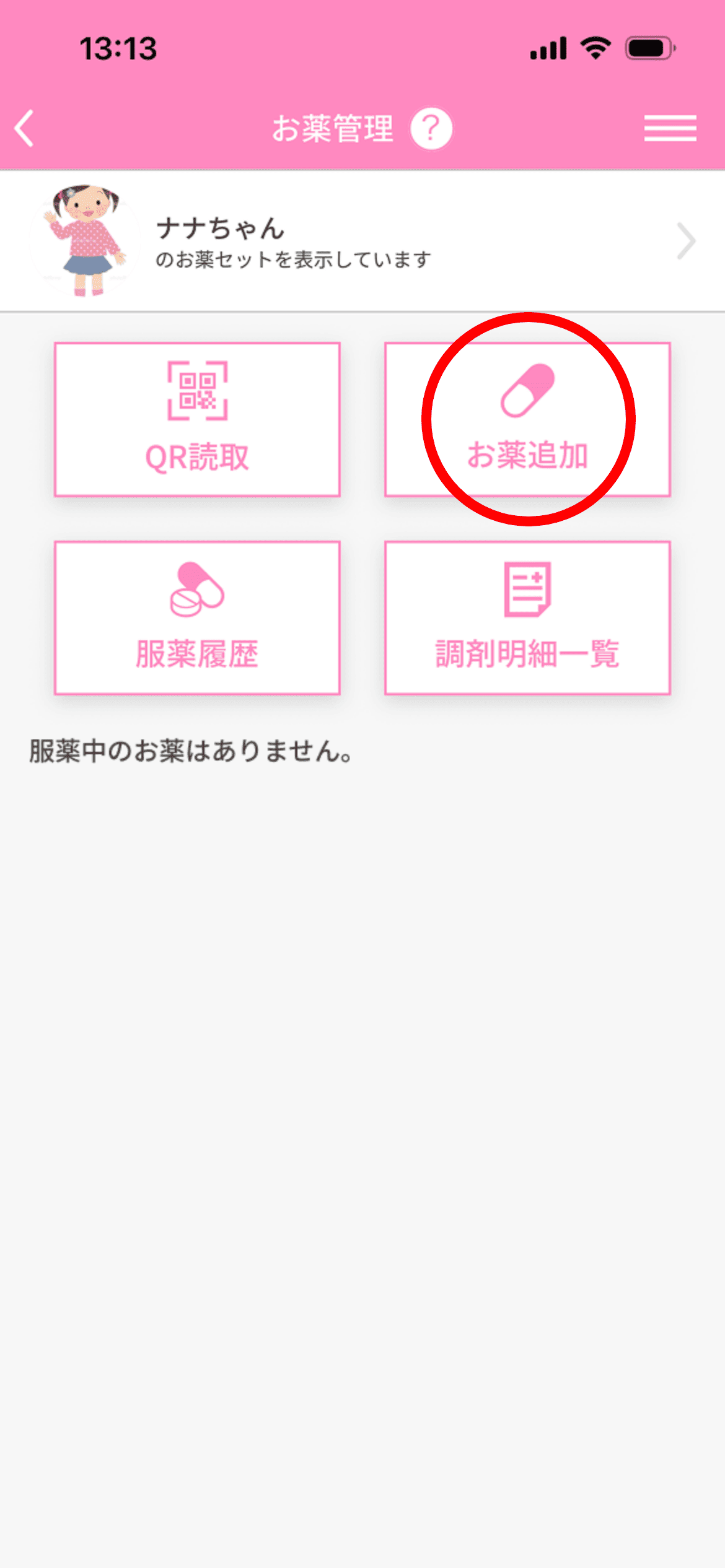Open the QR読取 button
Image resolution: width=725 pixels, height=1568 pixels.
(x=197, y=419)
